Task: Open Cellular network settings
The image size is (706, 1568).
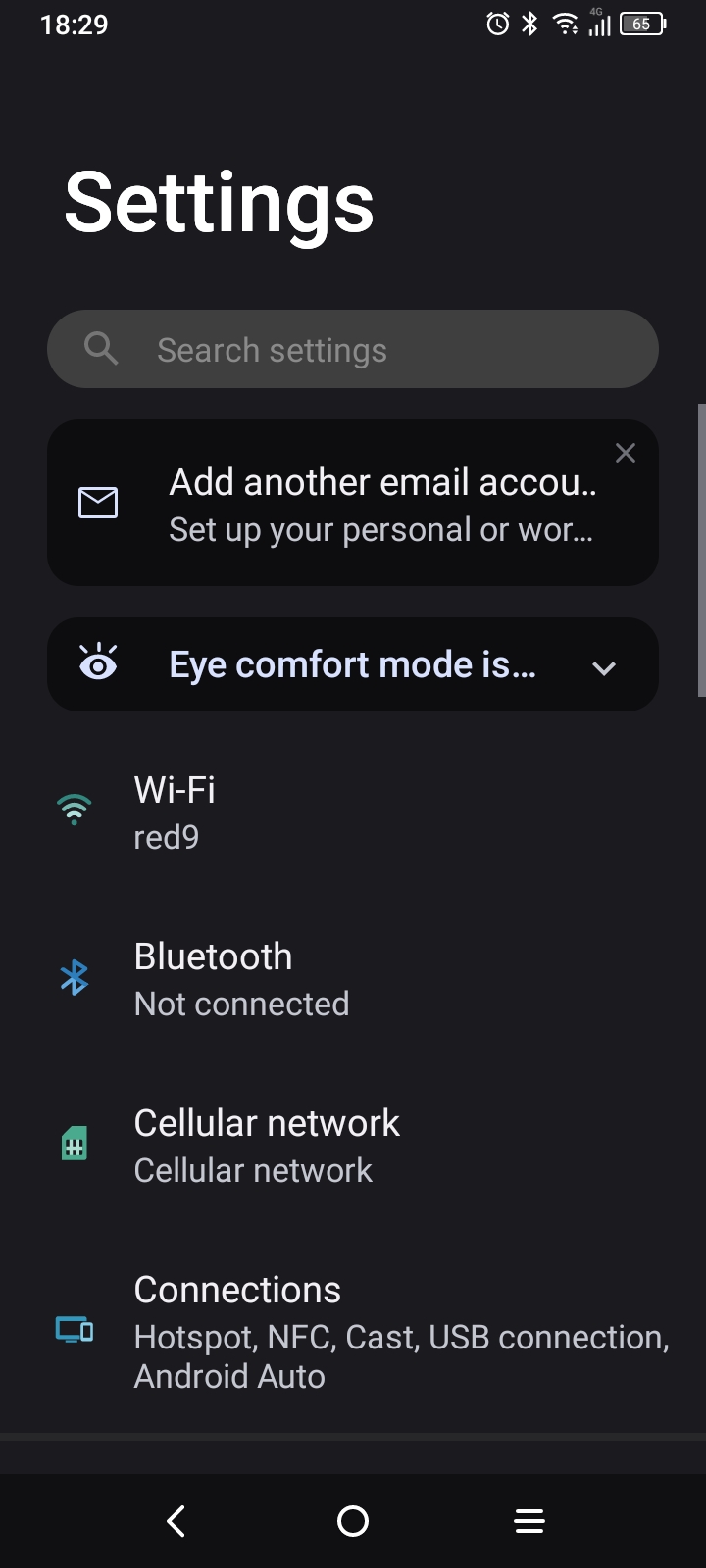Action: pyautogui.click(x=353, y=1146)
